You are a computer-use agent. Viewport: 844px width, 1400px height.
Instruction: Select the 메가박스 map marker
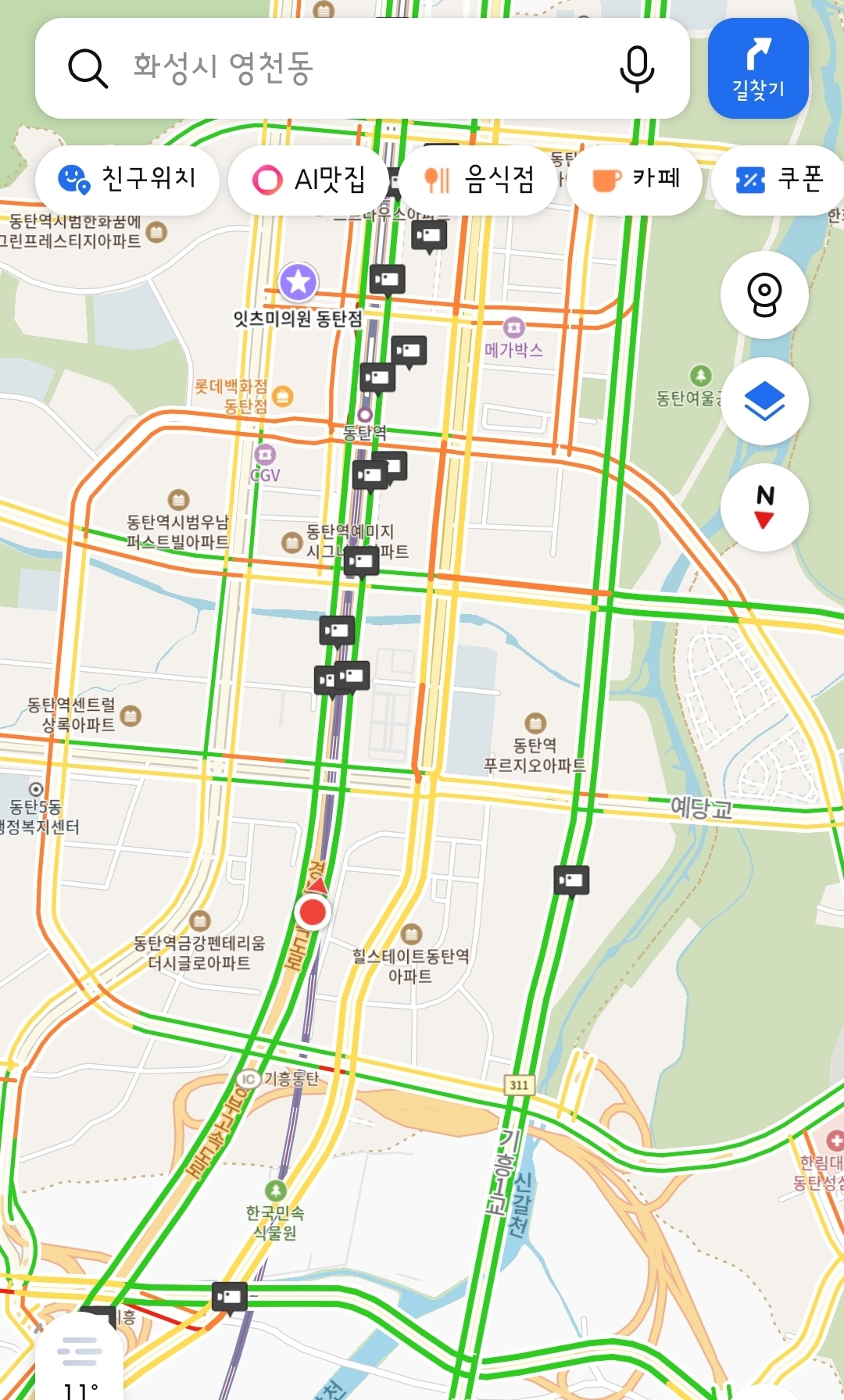click(x=513, y=327)
